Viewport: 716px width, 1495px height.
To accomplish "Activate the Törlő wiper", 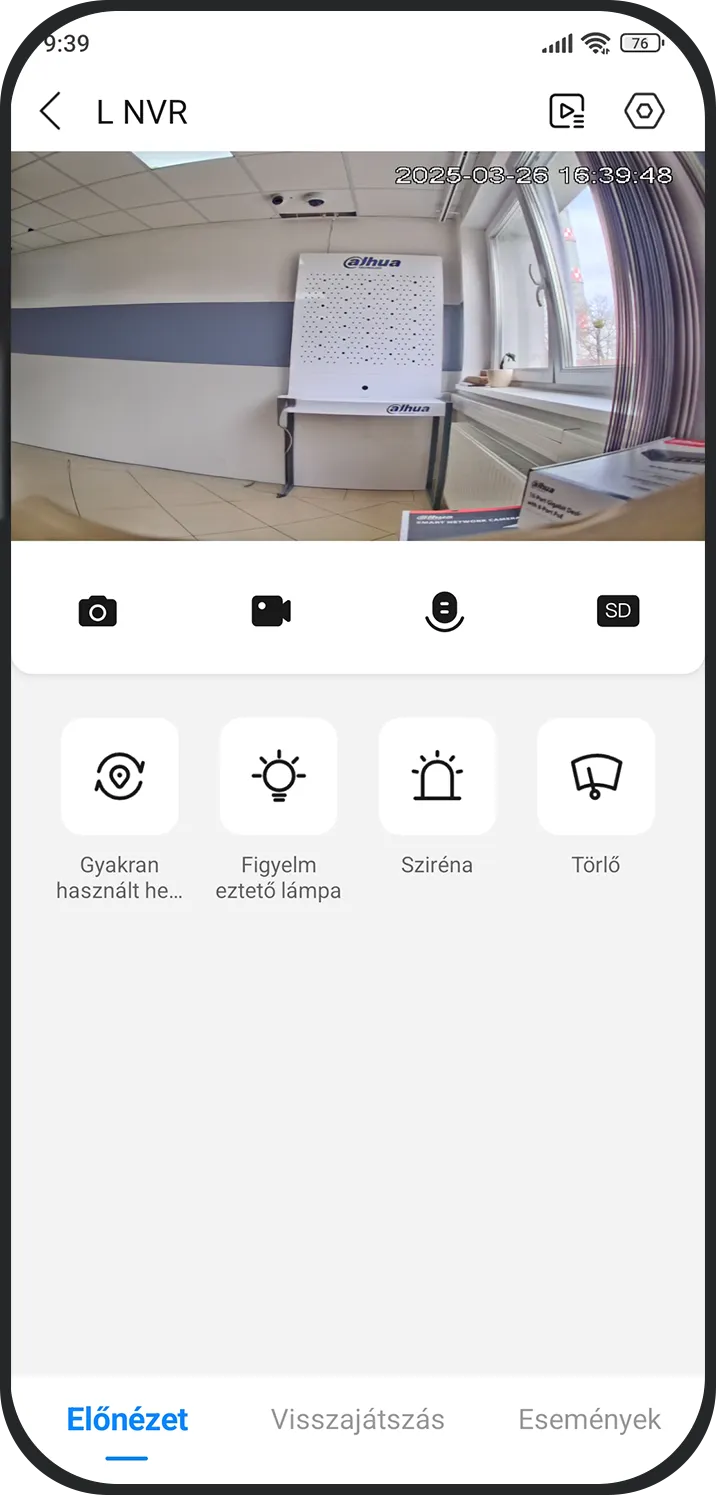I will (x=596, y=777).
